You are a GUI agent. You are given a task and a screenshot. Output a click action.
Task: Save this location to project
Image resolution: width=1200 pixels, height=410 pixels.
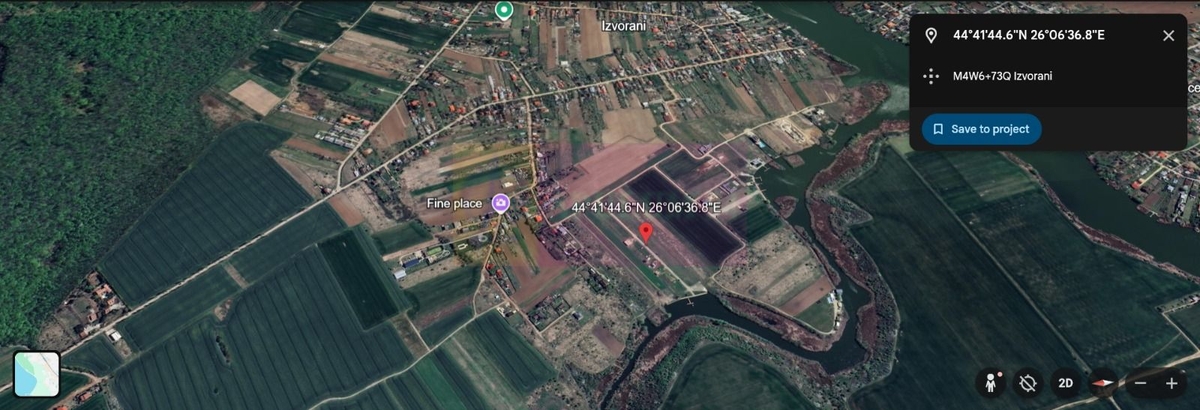tap(981, 129)
